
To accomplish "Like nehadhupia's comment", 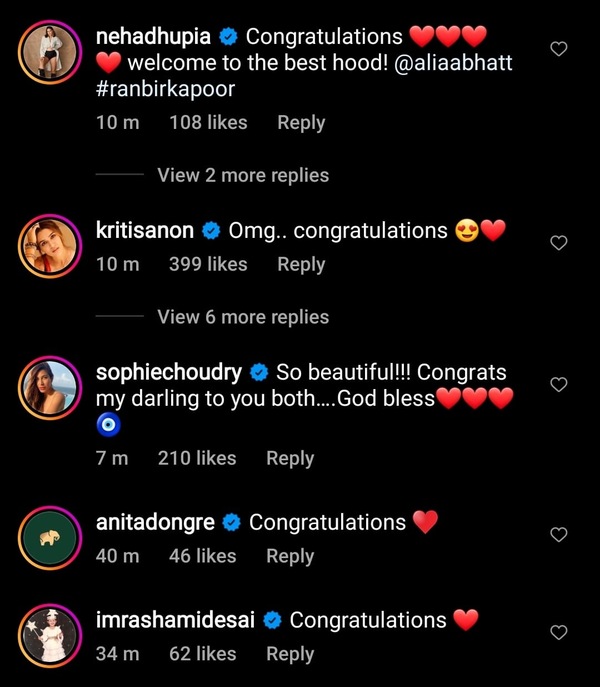I will click(560, 49).
